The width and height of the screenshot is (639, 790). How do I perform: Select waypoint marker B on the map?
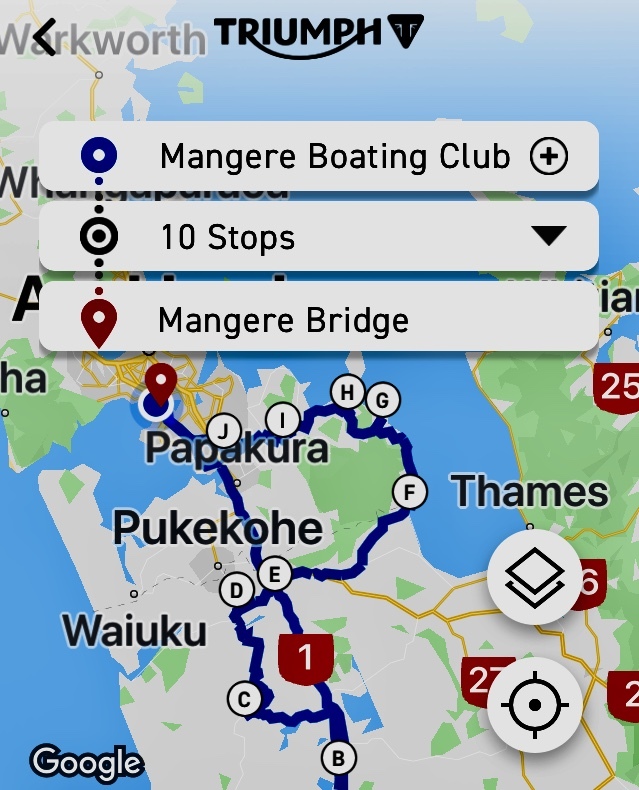338,758
